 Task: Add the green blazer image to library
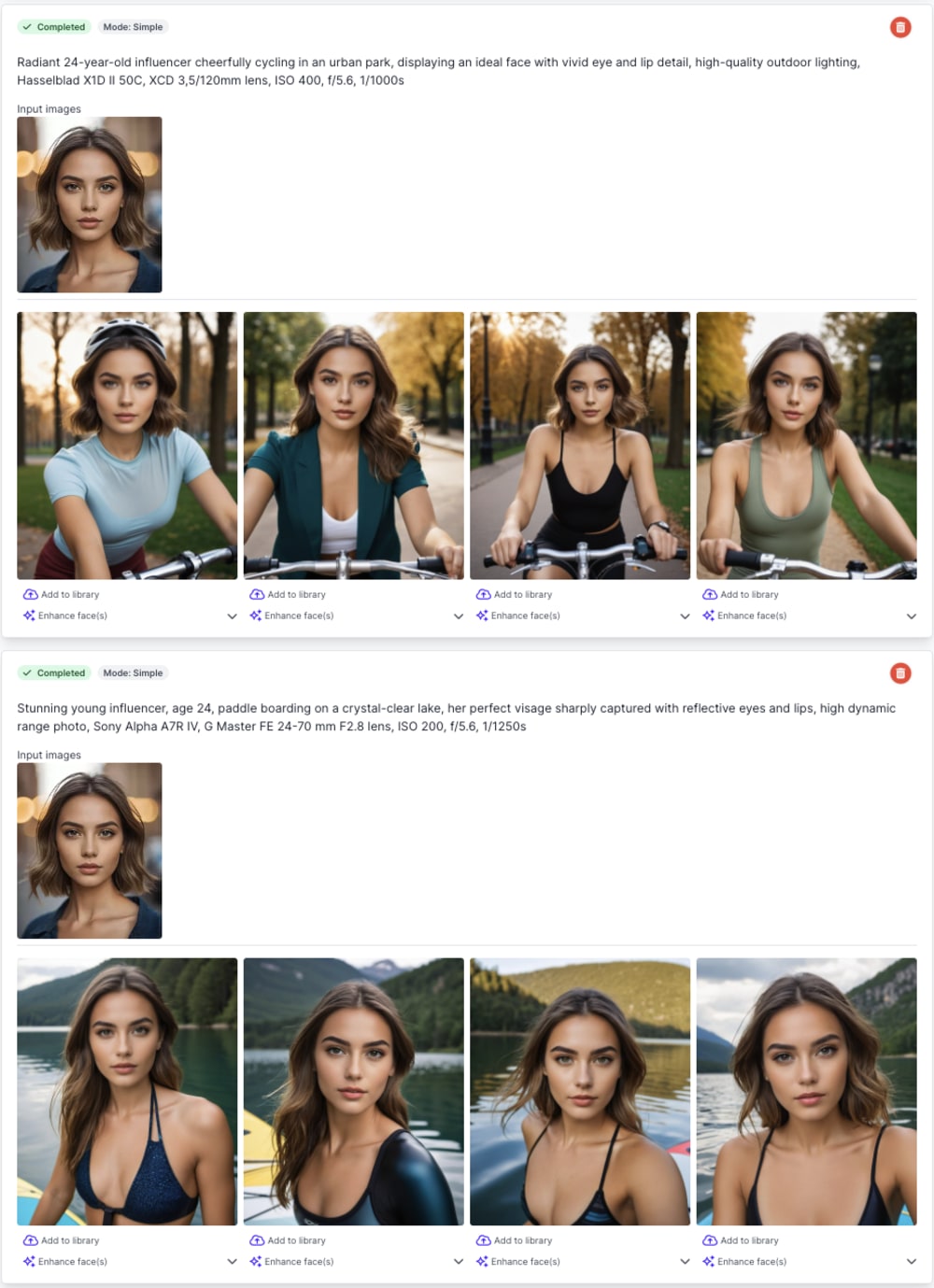coord(288,595)
